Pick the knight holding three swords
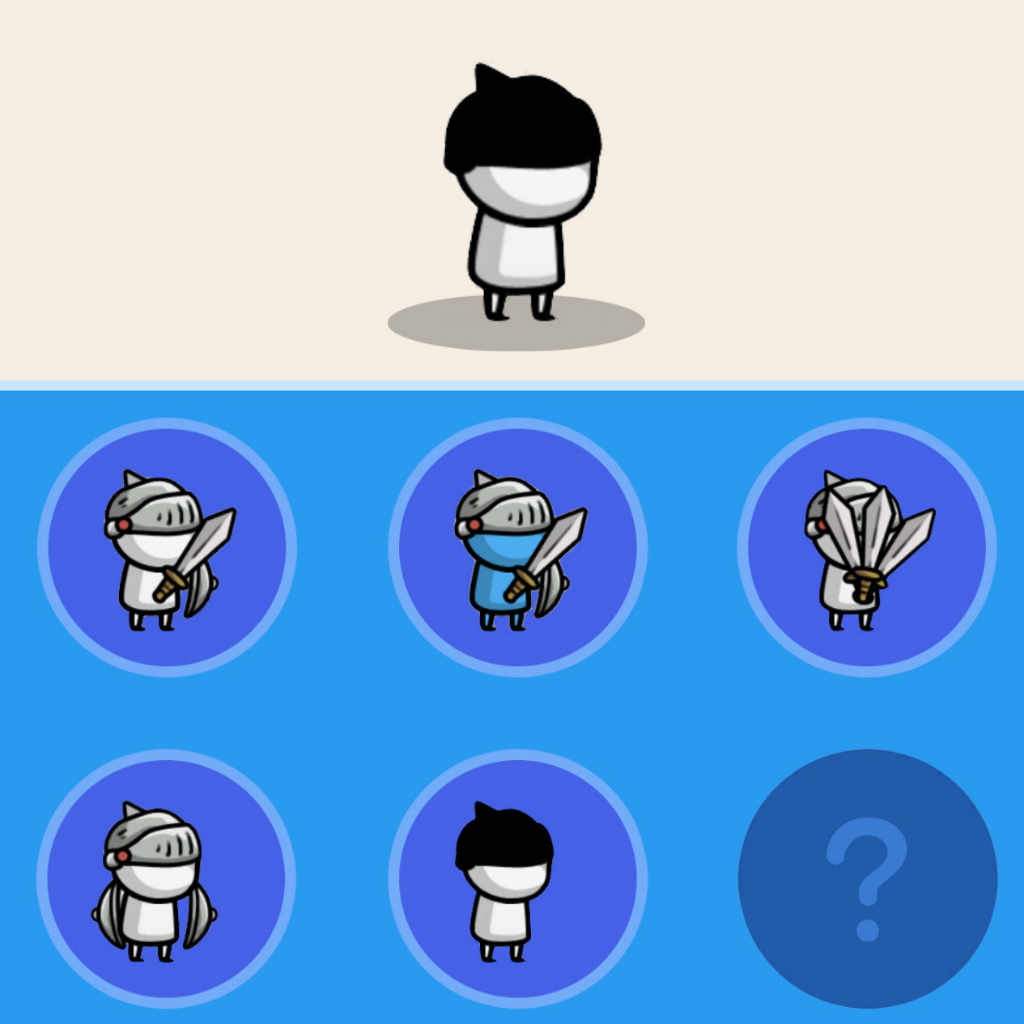1024x1024 pixels. click(x=867, y=548)
